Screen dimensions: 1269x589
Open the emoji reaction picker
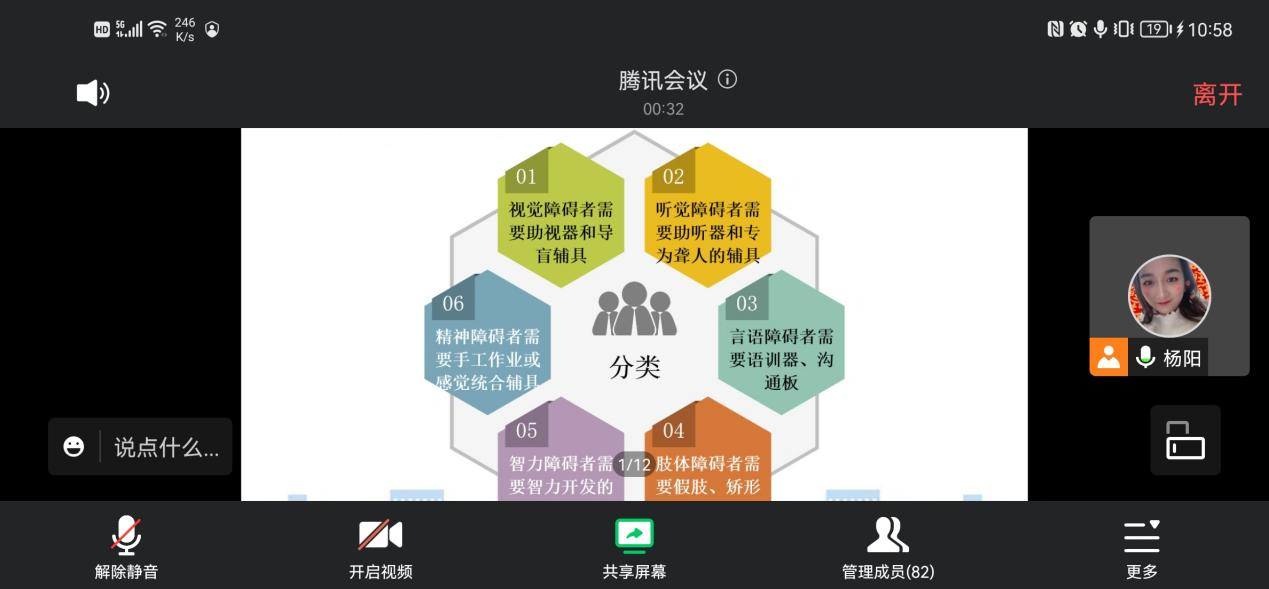[74, 447]
